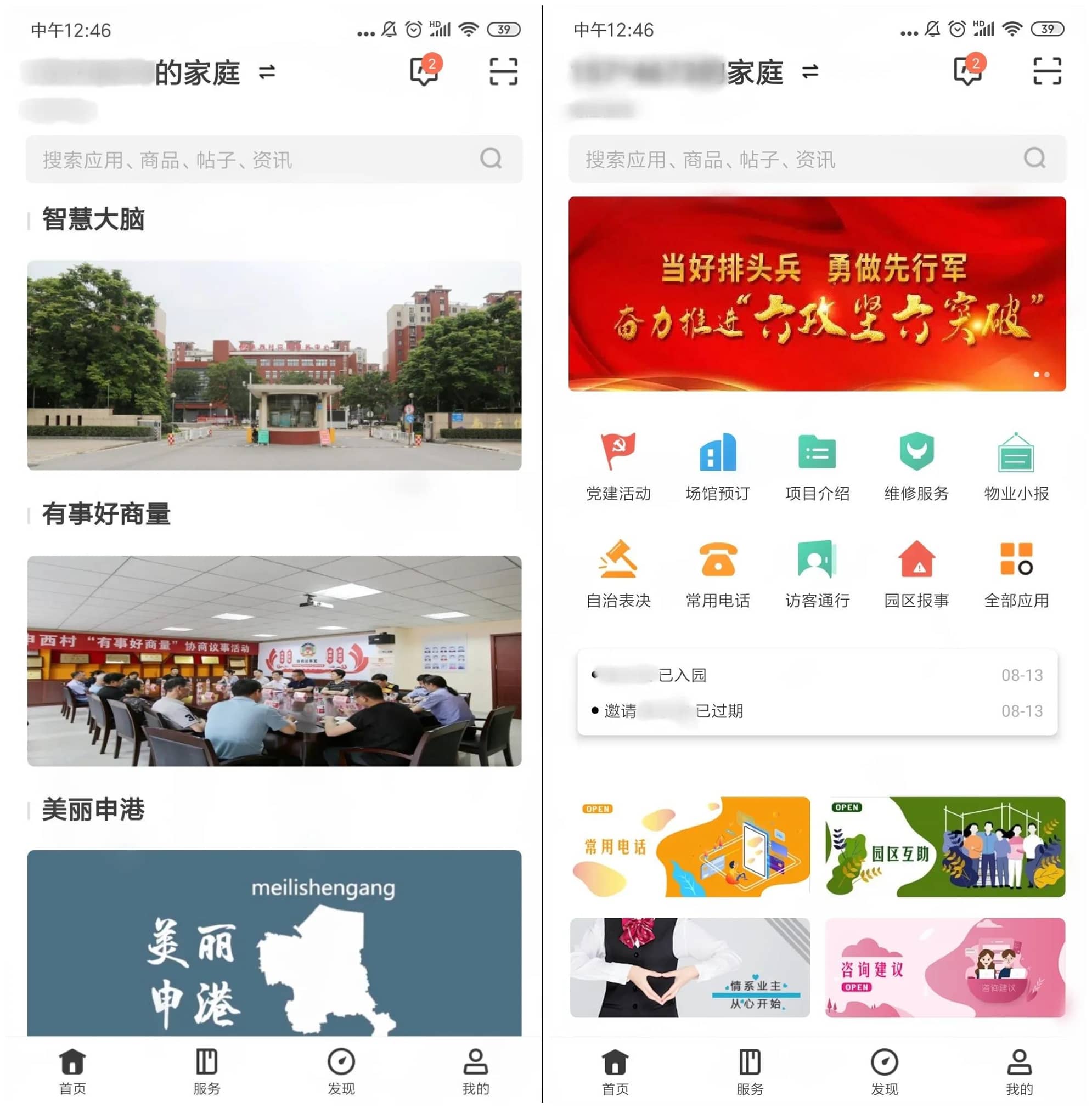Open 全部应用 all apps
1092x1108 pixels.
click(x=1016, y=573)
